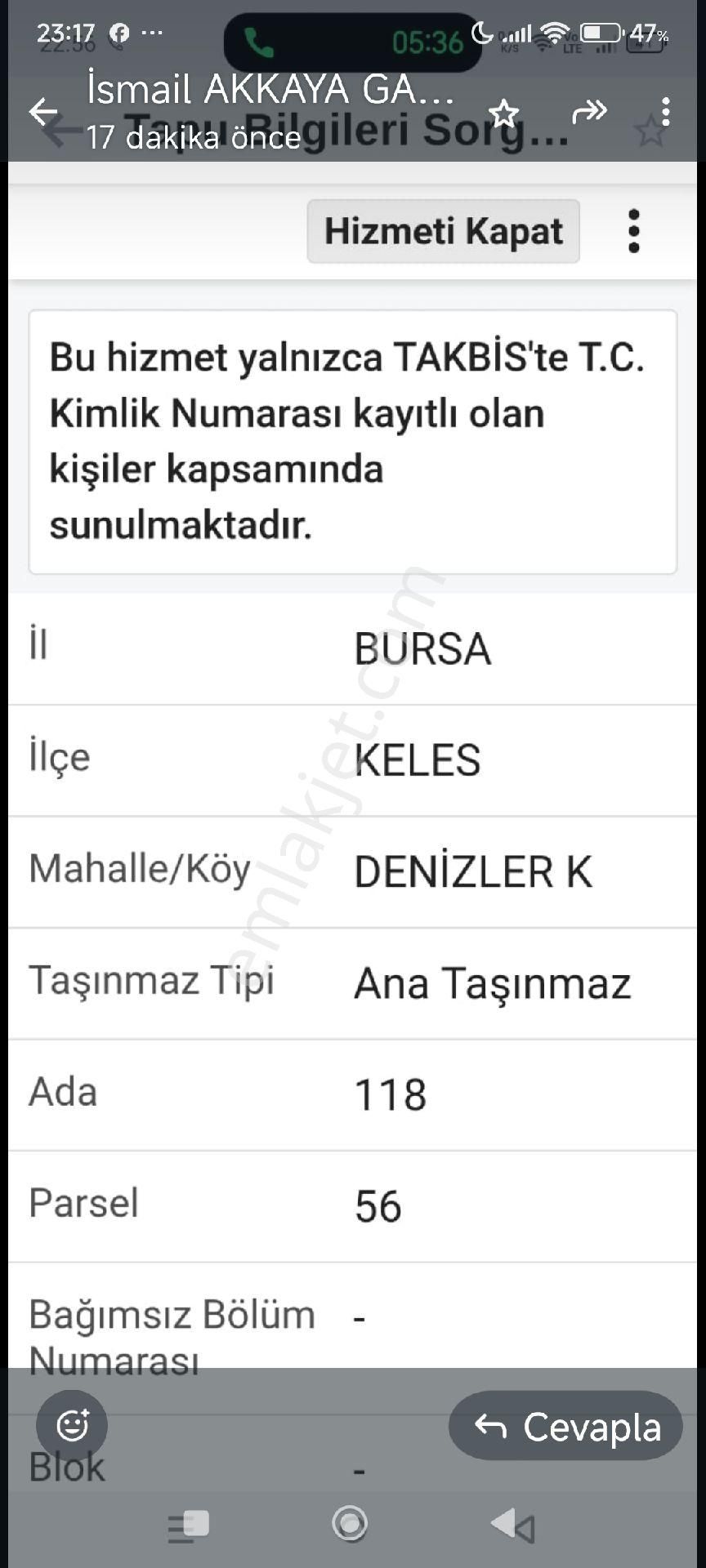706x1568 pixels.
Task: Open the three-dot overflow menu beside Hizmeti Kapat
Action: [633, 231]
